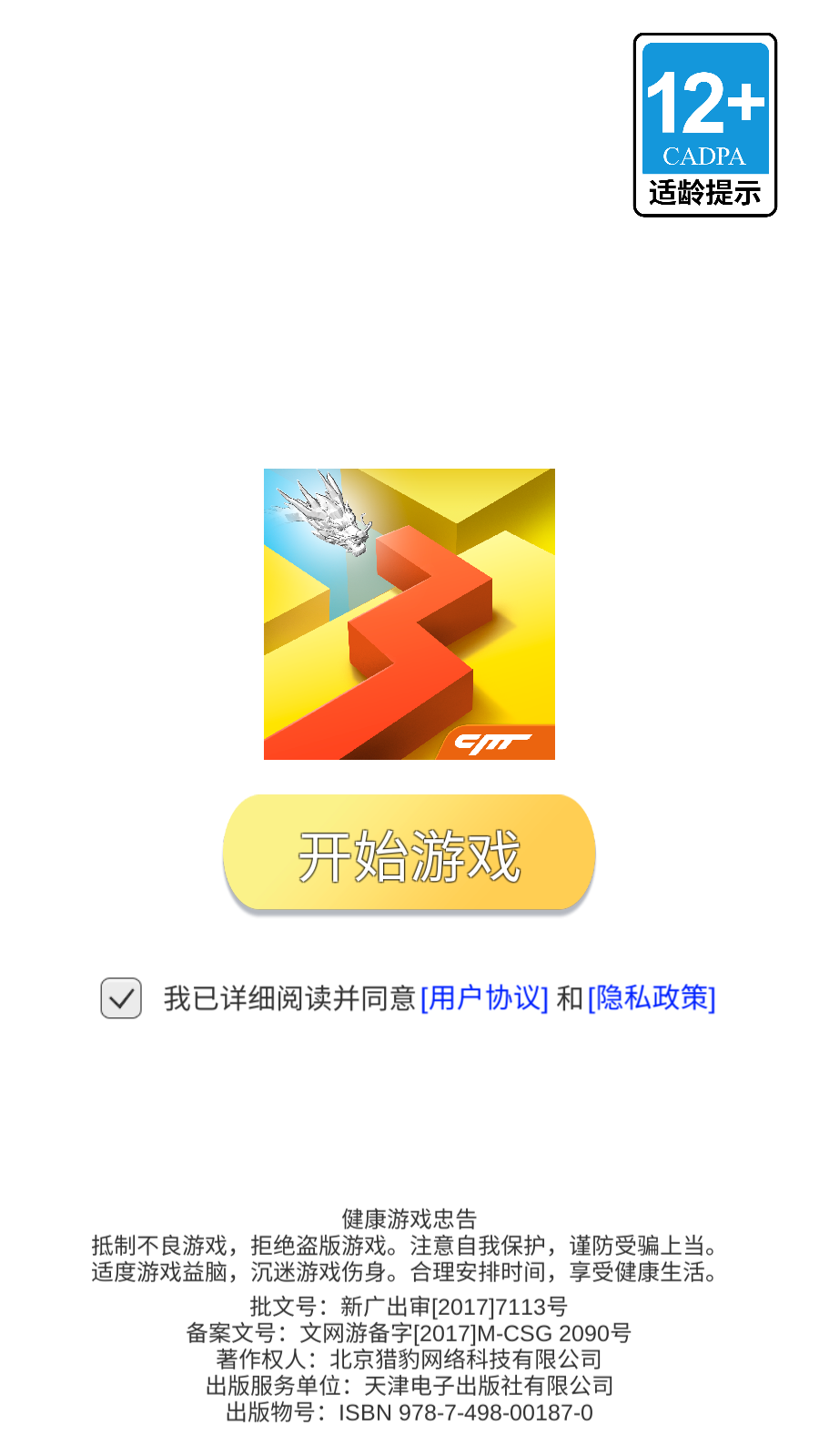The width and height of the screenshot is (819, 1456).
Task: Tap the 开始游戏 start game button
Action: point(409,854)
